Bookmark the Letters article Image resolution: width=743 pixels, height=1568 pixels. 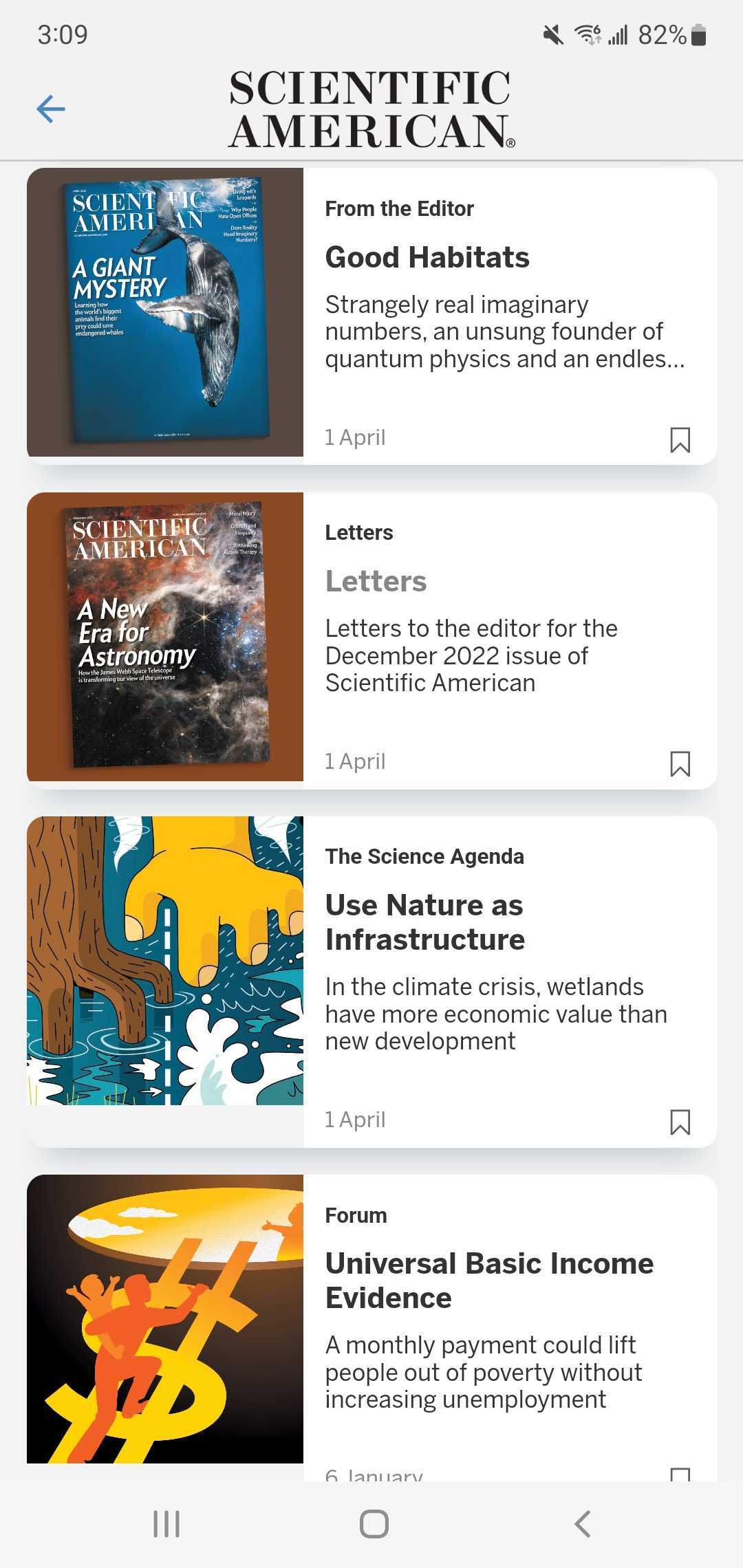coord(680,763)
